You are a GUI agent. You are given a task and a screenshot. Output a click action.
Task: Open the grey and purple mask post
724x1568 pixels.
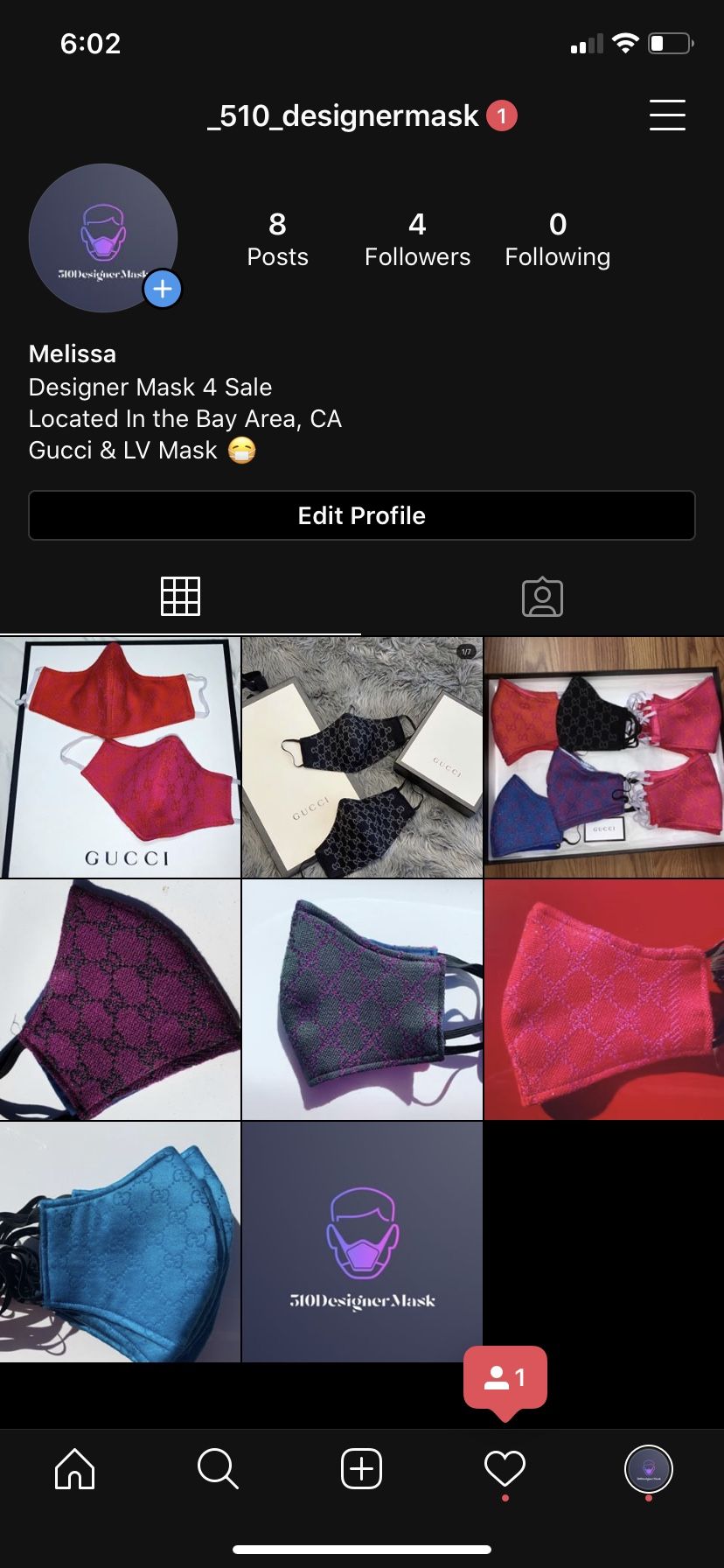(362, 999)
